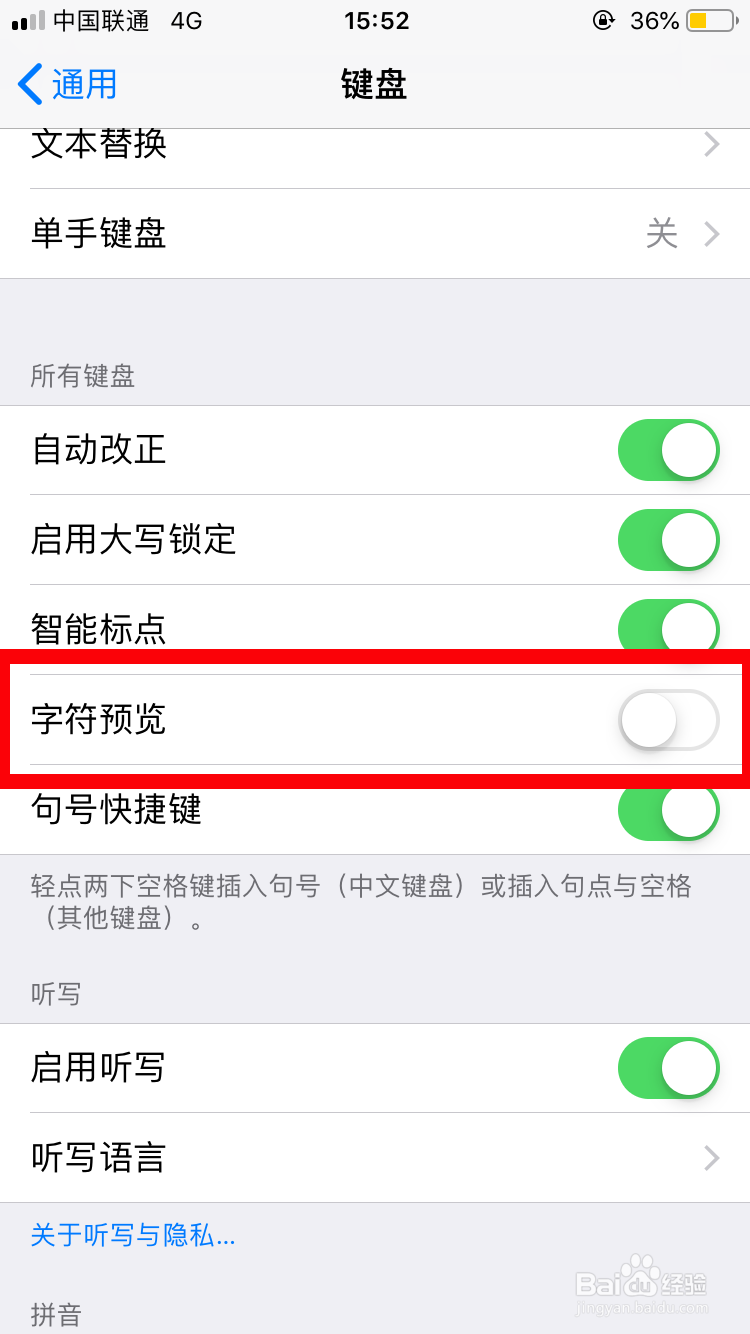This screenshot has height=1334, width=750.
Task: Tap the 36% battery percentage
Action: 655,20
